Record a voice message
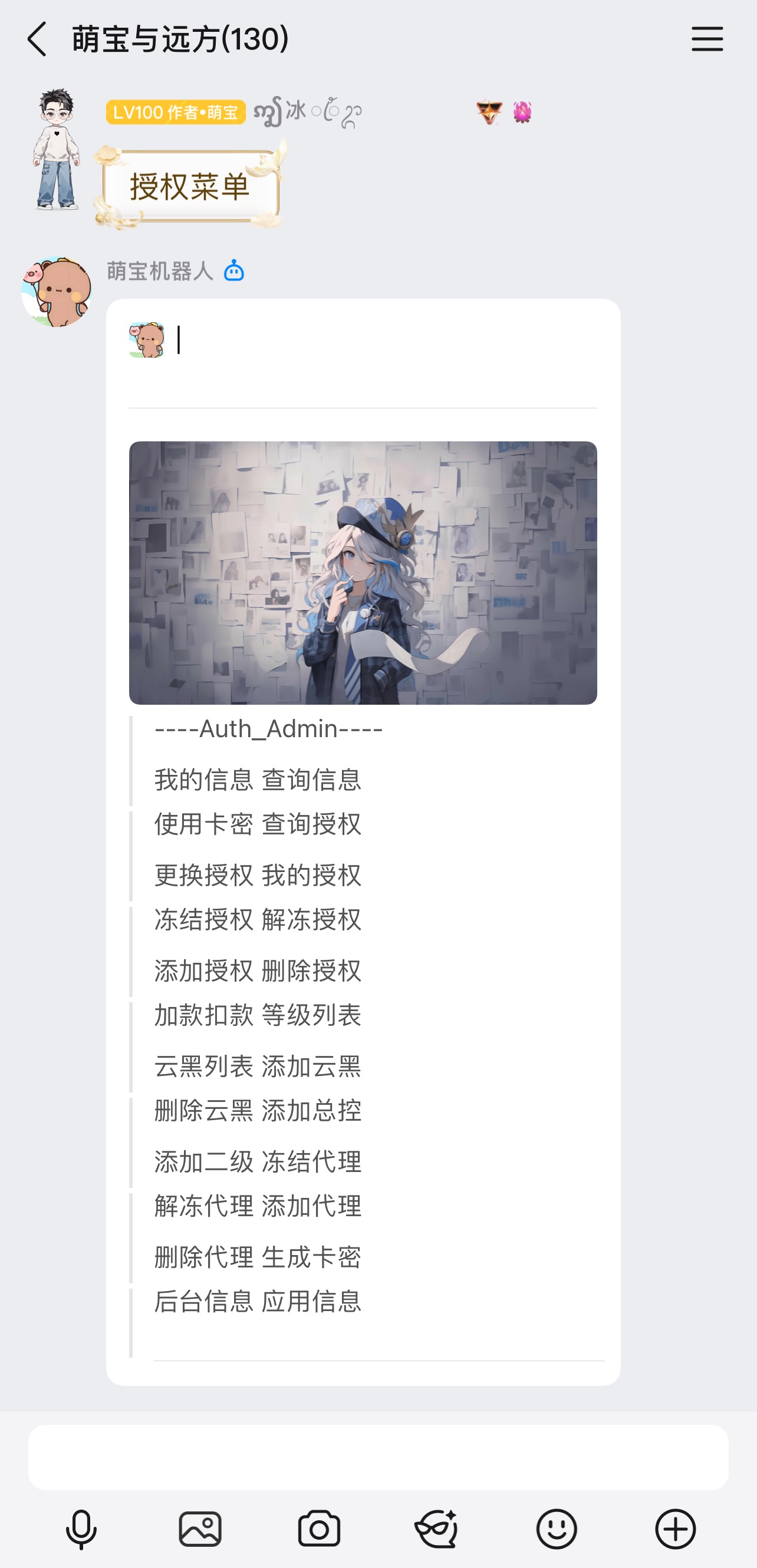This screenshot has width=757, height=1568. 81,1529
